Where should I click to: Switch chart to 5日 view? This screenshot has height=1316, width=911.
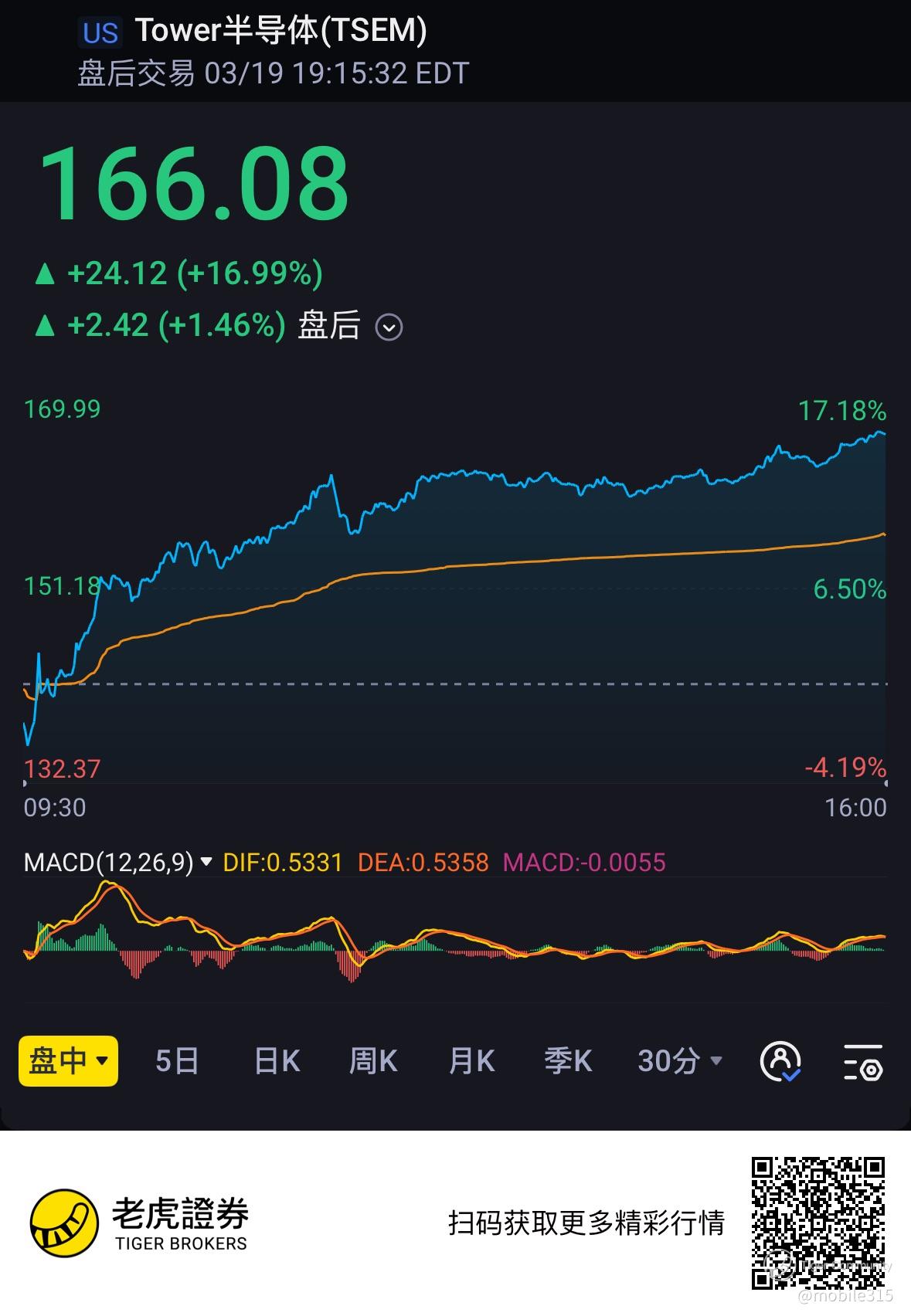tap(177, 1061)
